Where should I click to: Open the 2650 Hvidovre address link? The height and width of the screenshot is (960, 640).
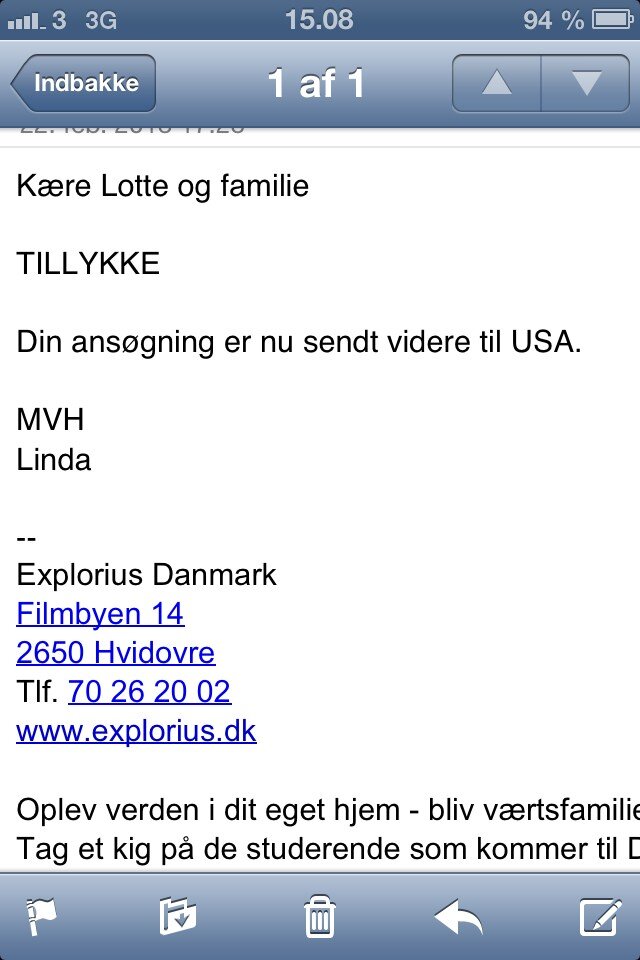click(115, 653)
